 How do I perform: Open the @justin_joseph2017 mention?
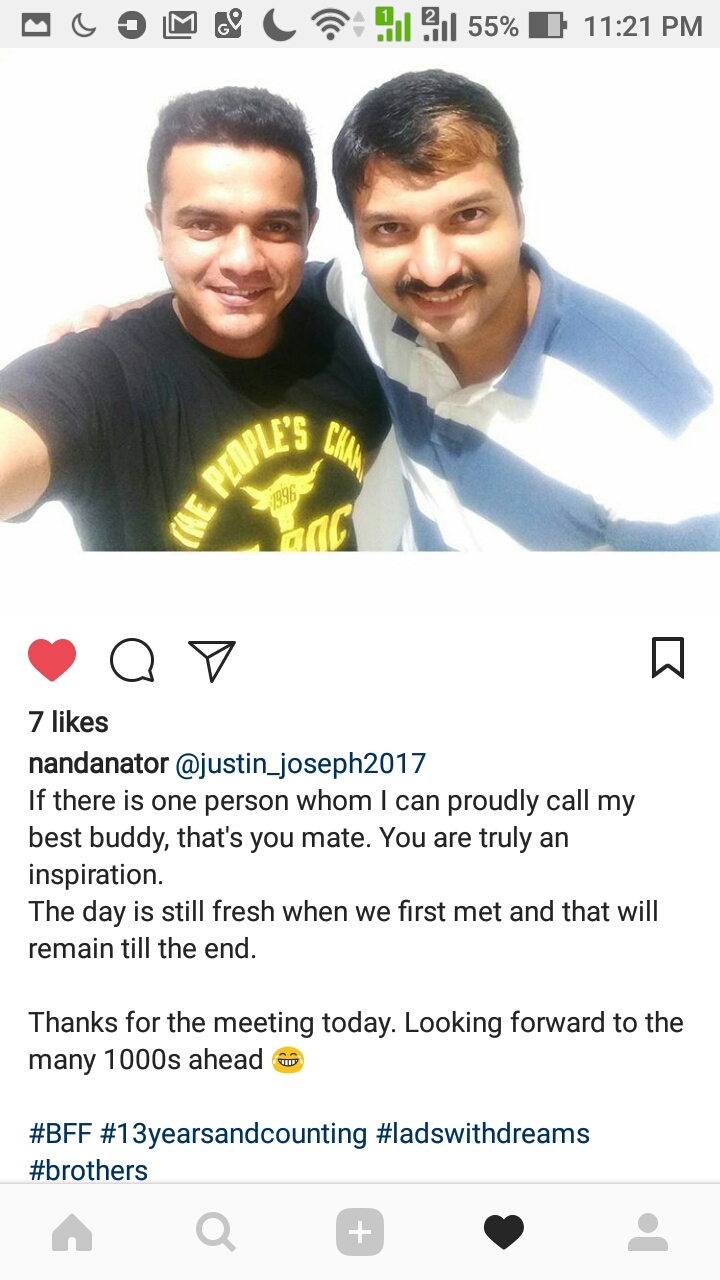click(301, 764)
